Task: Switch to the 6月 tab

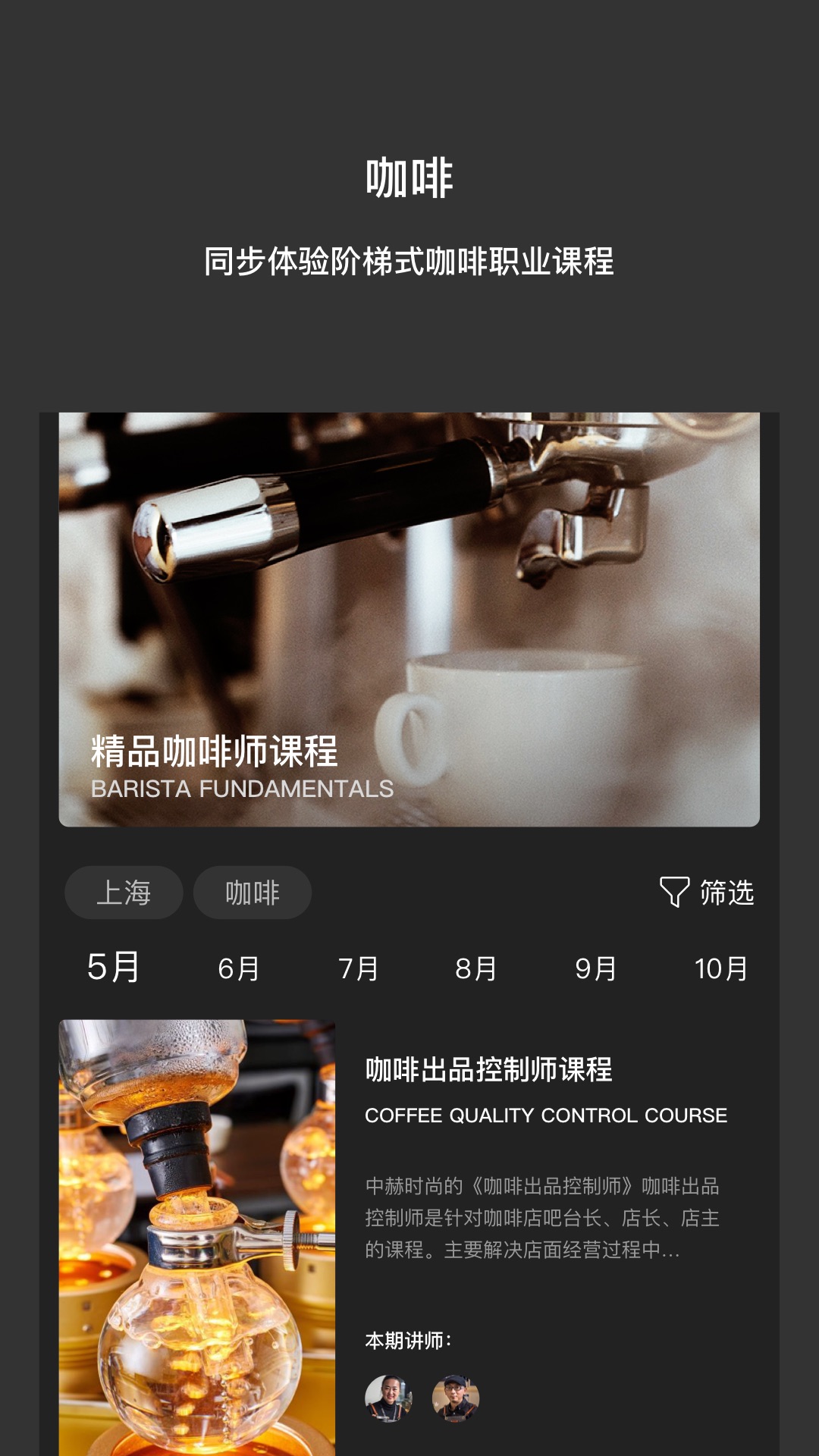Action: [x=239, y=968]
